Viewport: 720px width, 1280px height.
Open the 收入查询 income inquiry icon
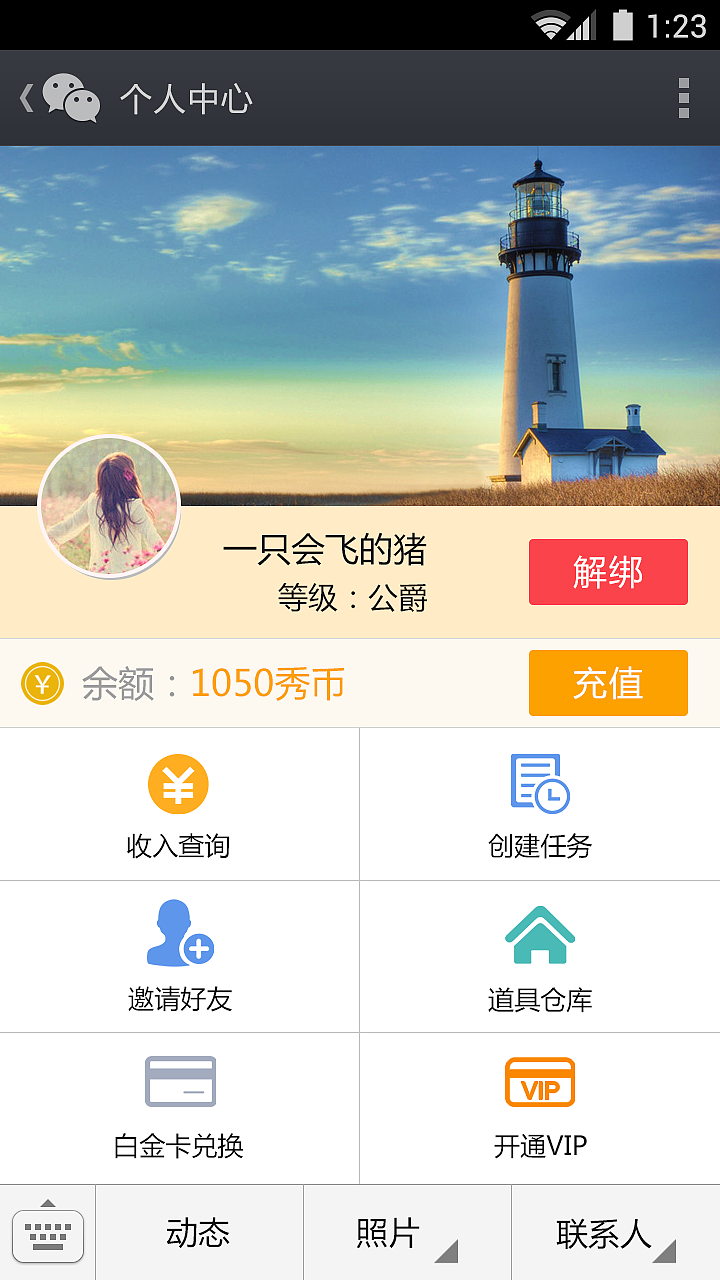(x=178, y=785)
